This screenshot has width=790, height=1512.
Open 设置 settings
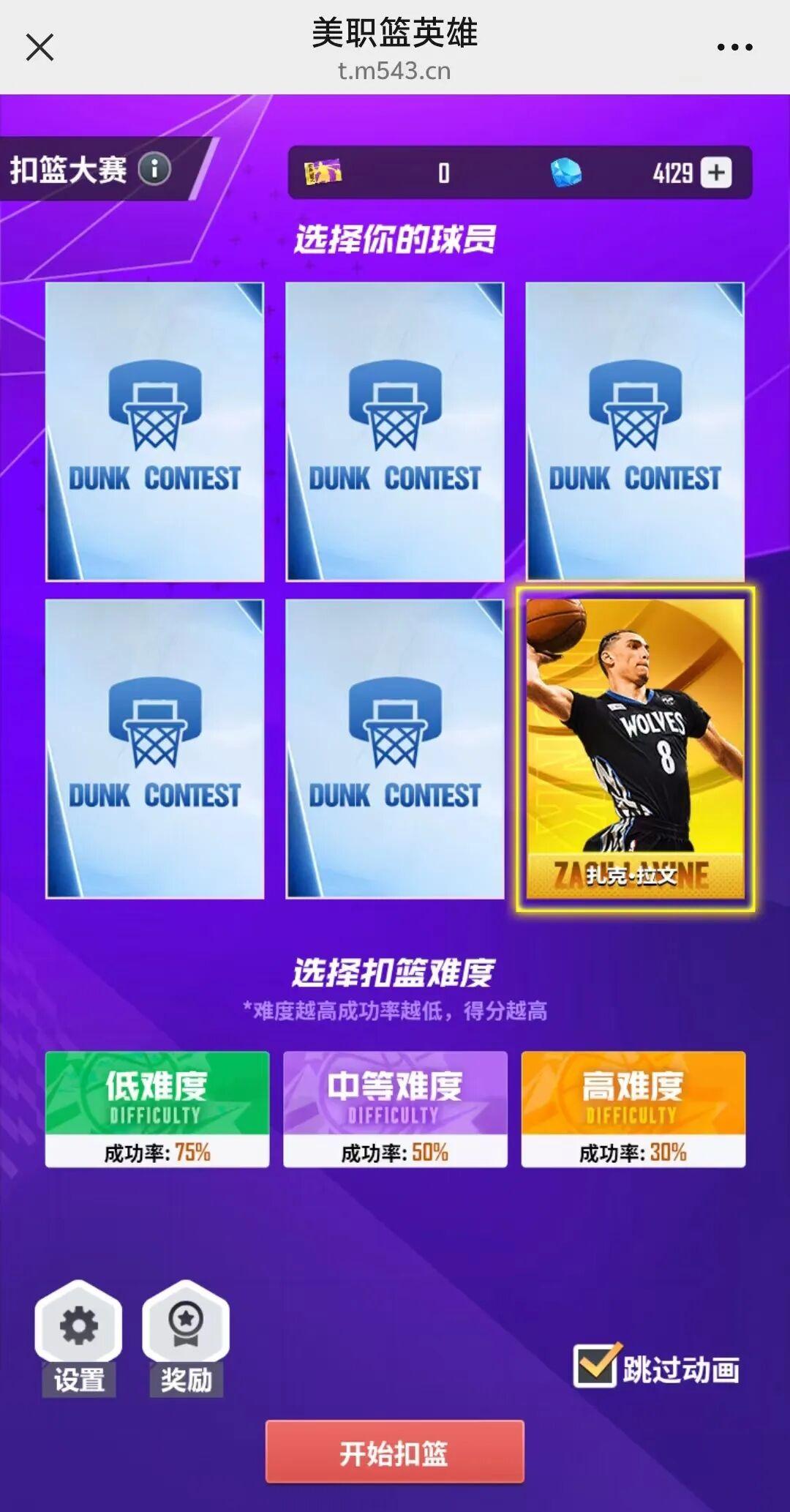78,1338
